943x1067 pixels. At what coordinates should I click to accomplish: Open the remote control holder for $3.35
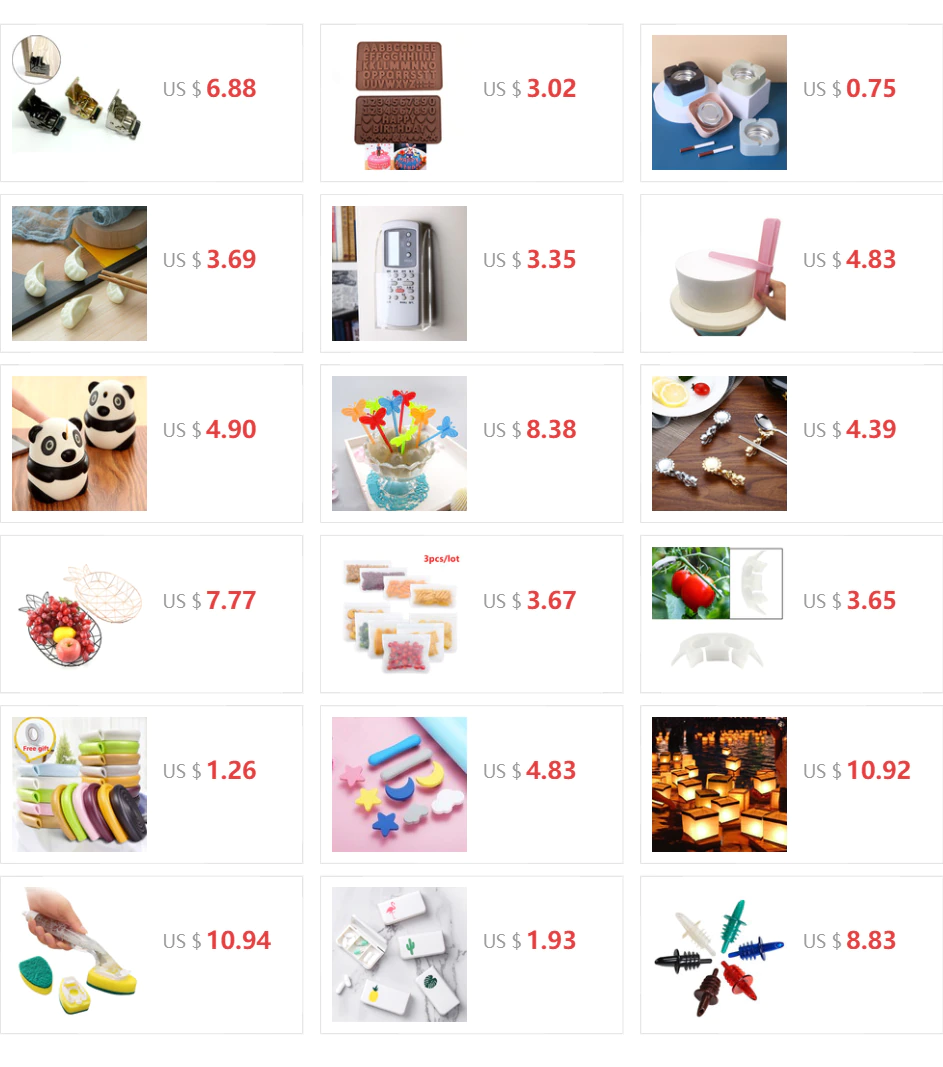pos(399,273)
